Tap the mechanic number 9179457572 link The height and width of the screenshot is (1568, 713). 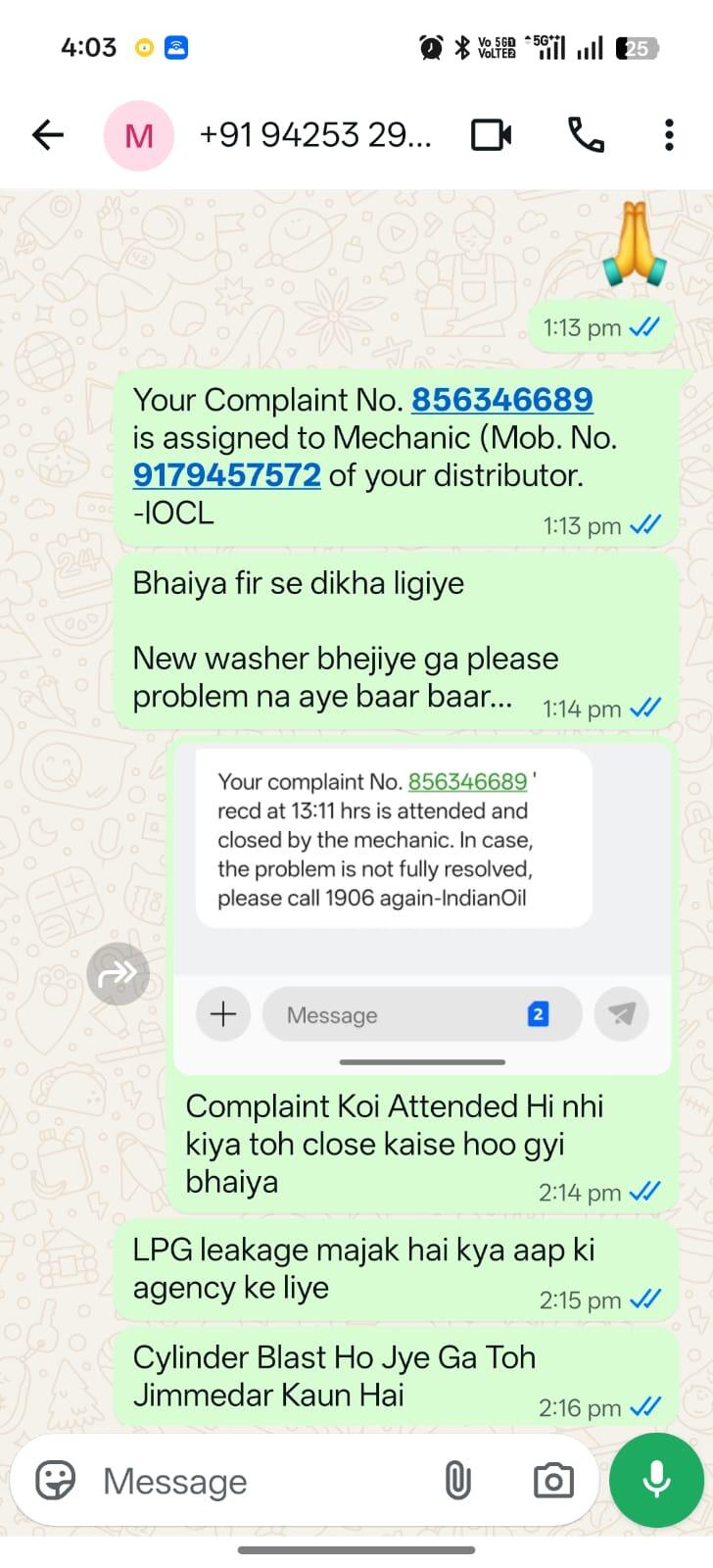[227, 475]
